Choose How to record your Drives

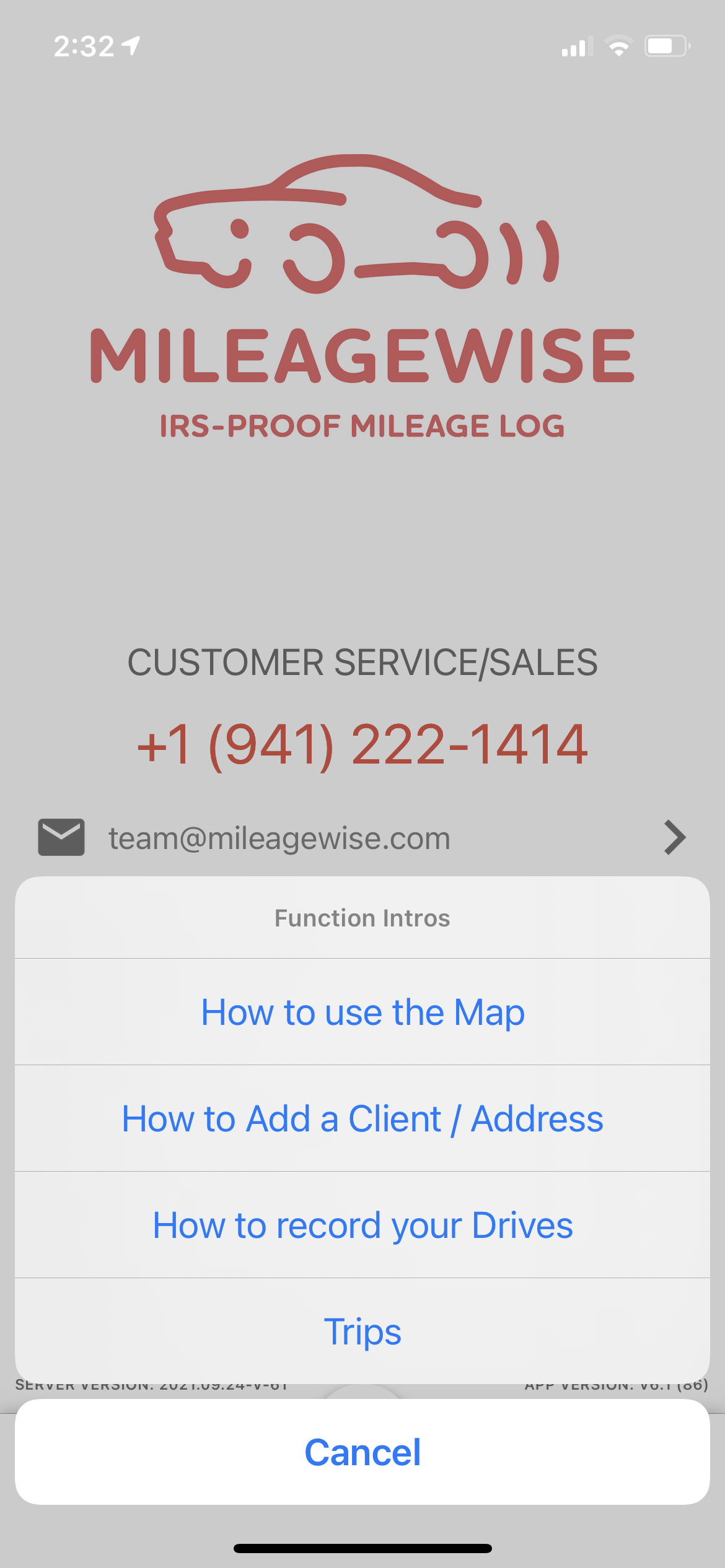click(362, 1225)
